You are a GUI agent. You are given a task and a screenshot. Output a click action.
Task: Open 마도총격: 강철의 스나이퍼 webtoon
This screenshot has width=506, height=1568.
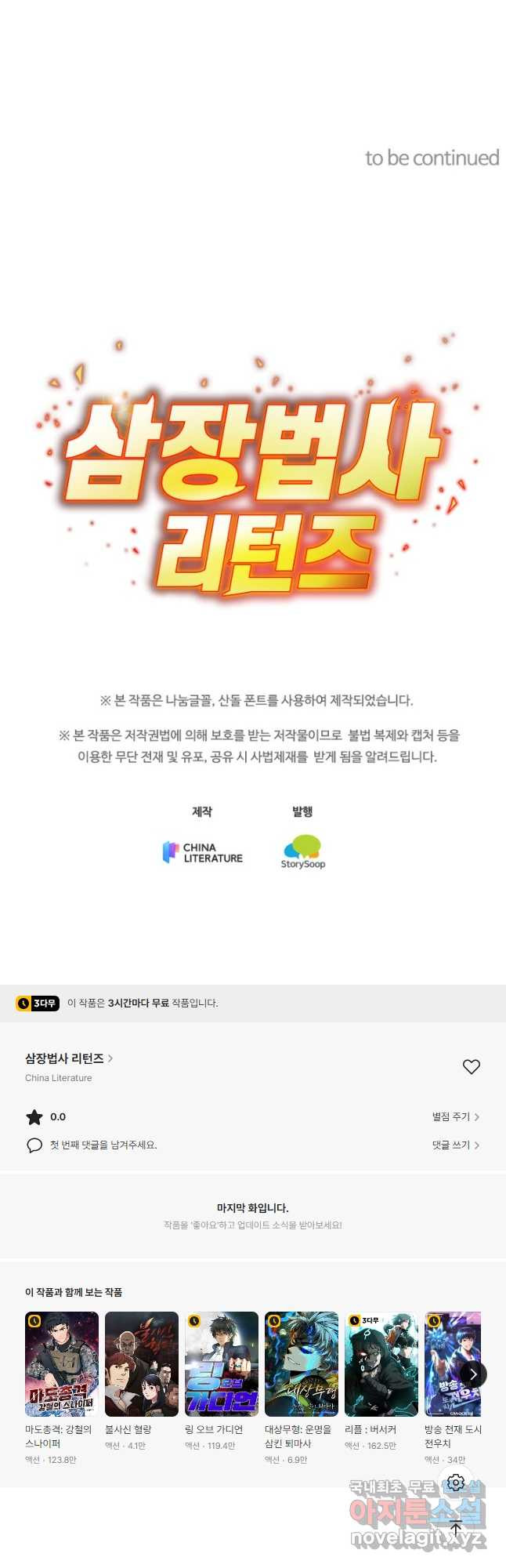[62, 1364]
